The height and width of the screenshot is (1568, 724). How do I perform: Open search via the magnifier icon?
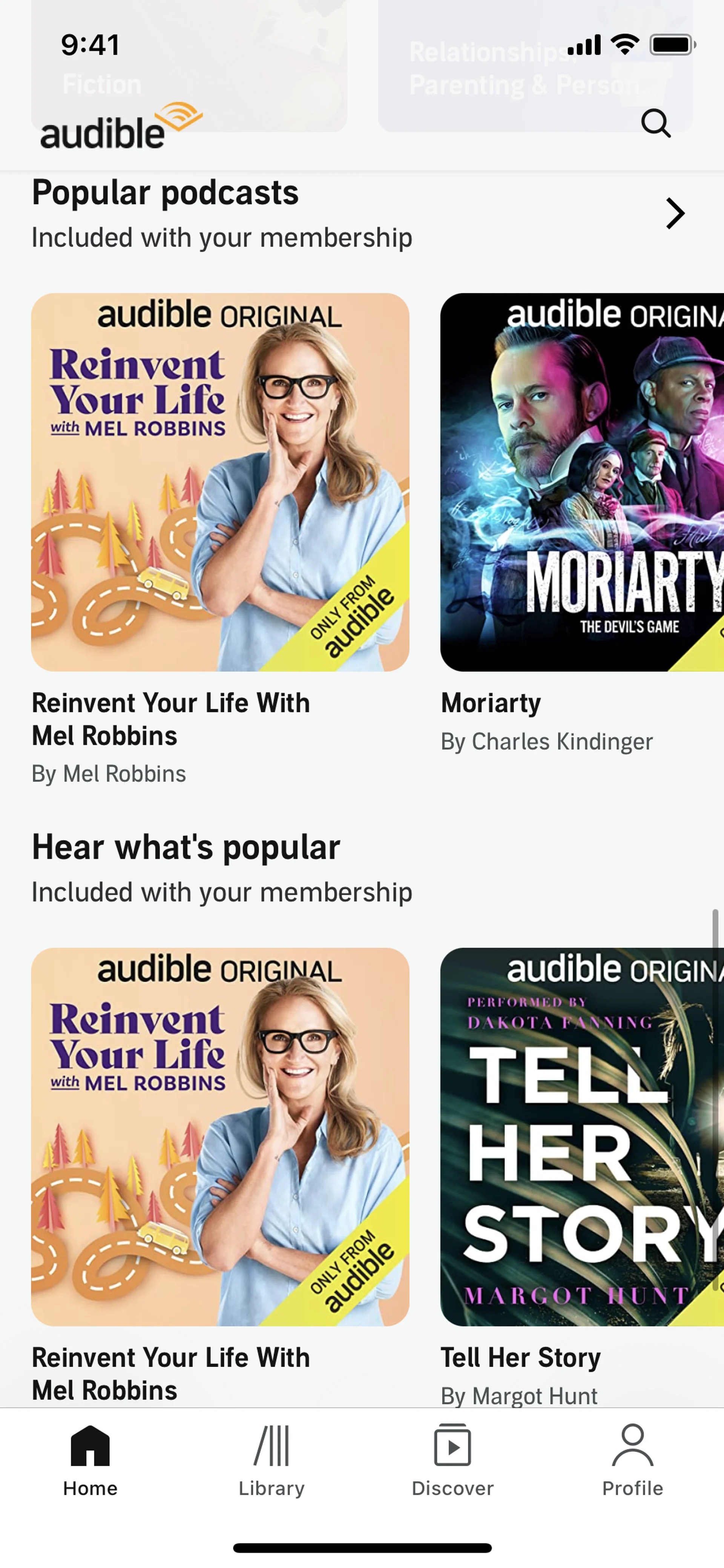tap(655, 124)
